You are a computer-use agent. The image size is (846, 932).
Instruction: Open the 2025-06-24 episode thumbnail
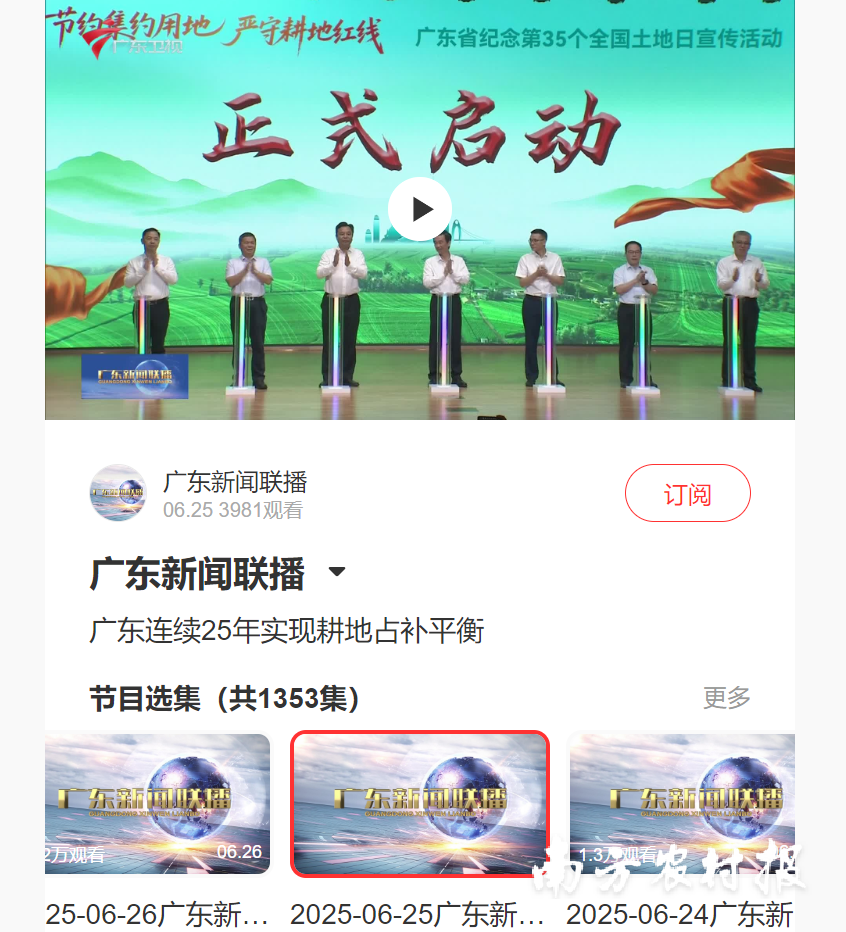[682, 803]
